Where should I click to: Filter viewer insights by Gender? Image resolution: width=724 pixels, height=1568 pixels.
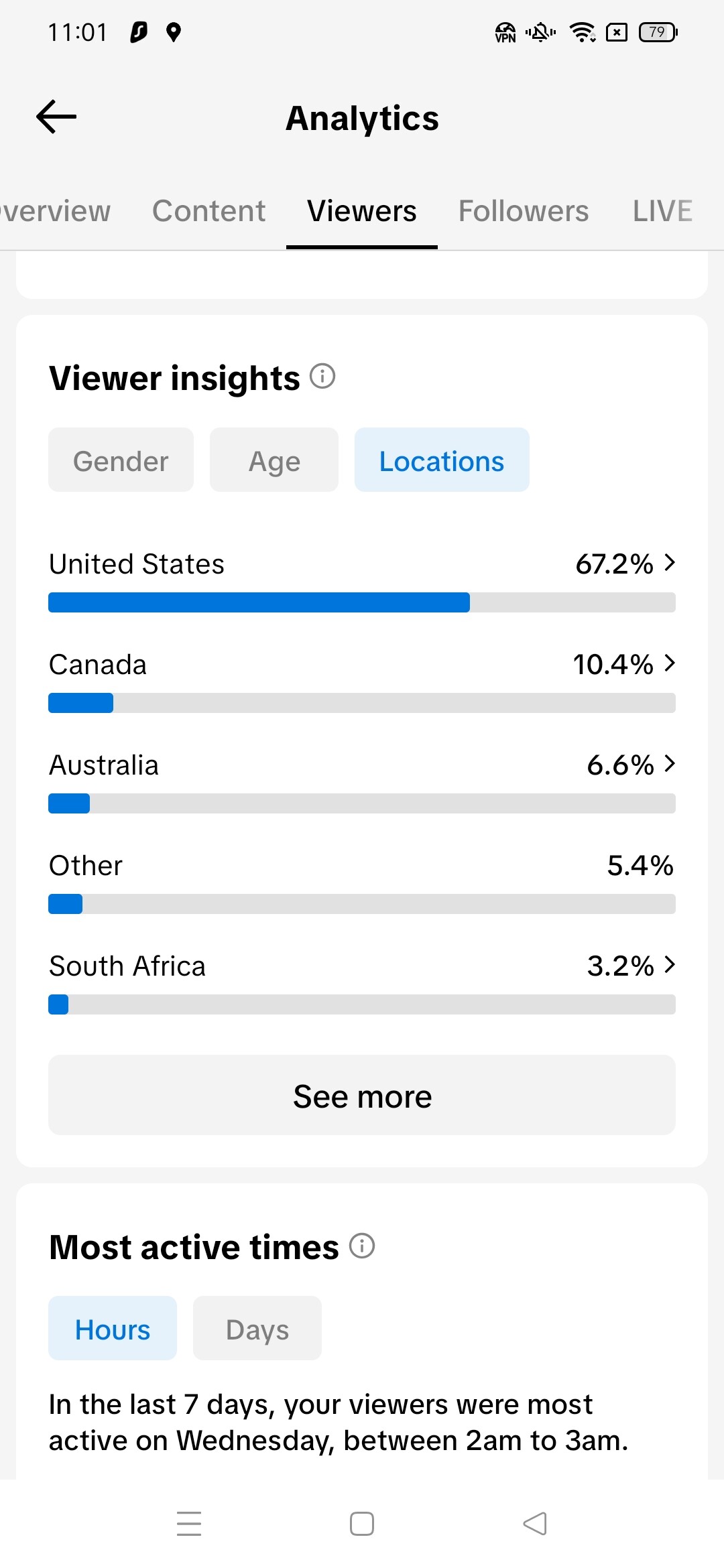click(x=121, y=460)
